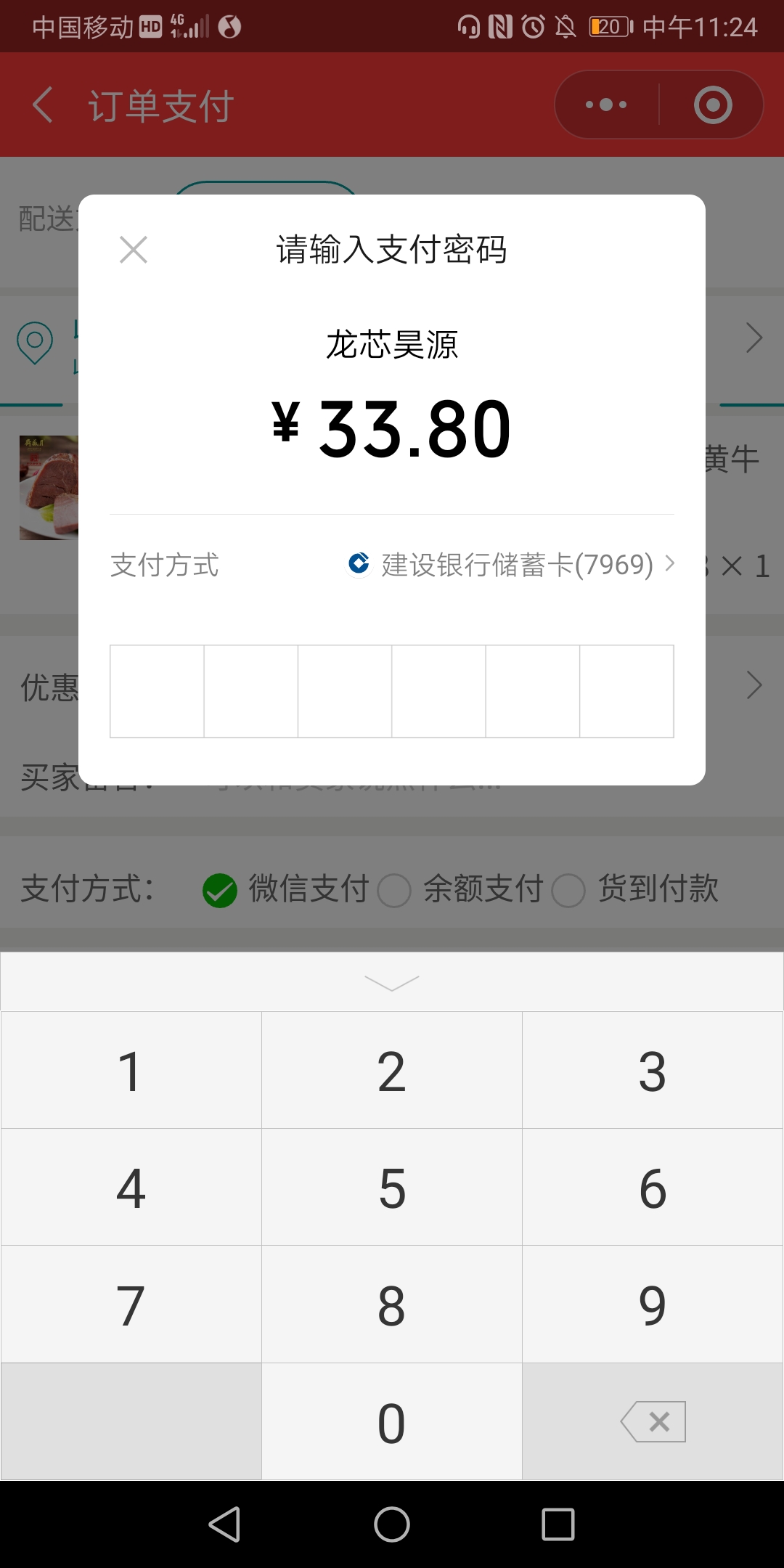Tap the six-digit password input box
The width and height of the screenshot is (784, 1568).
tap(392, 691)
